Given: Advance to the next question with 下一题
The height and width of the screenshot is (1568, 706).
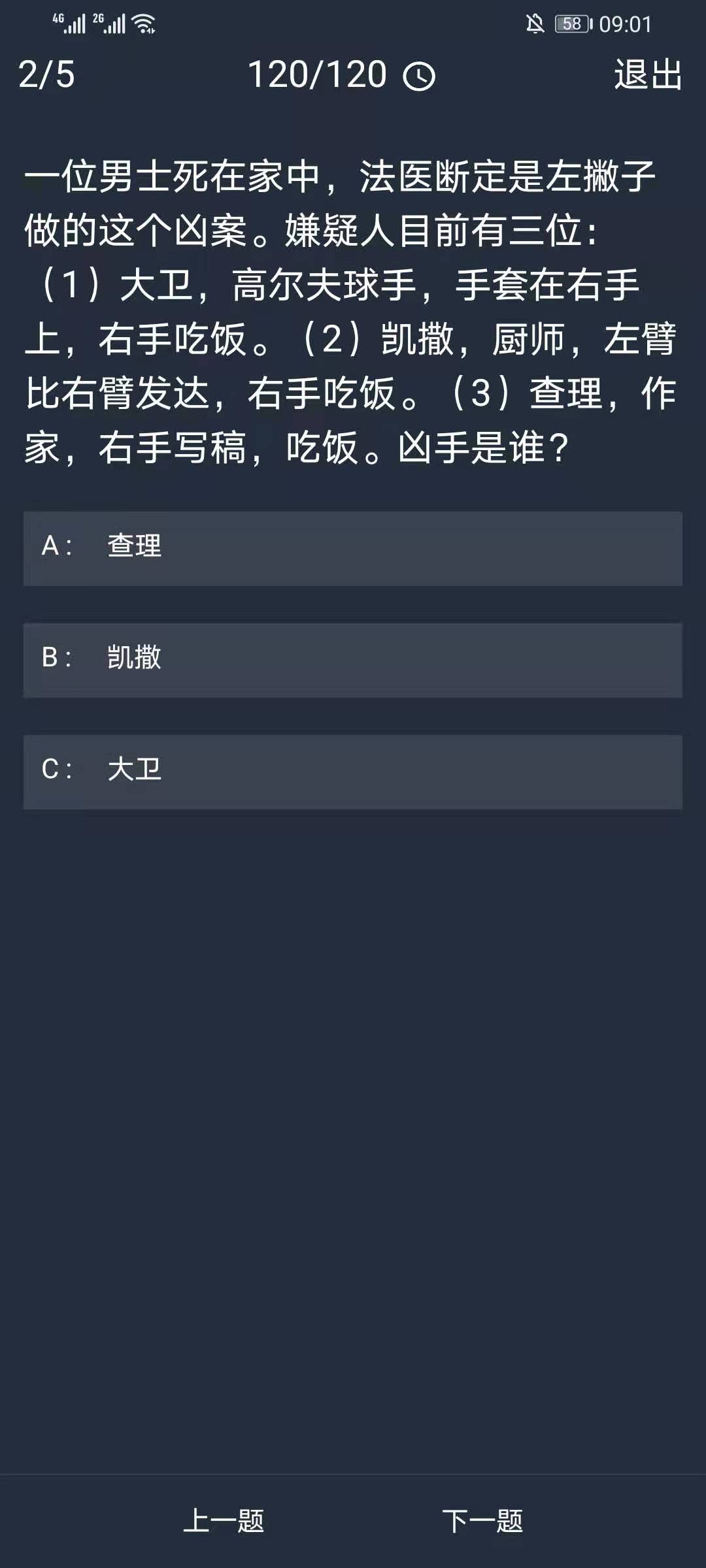Looking at the screenshot, I should 482,1521.
